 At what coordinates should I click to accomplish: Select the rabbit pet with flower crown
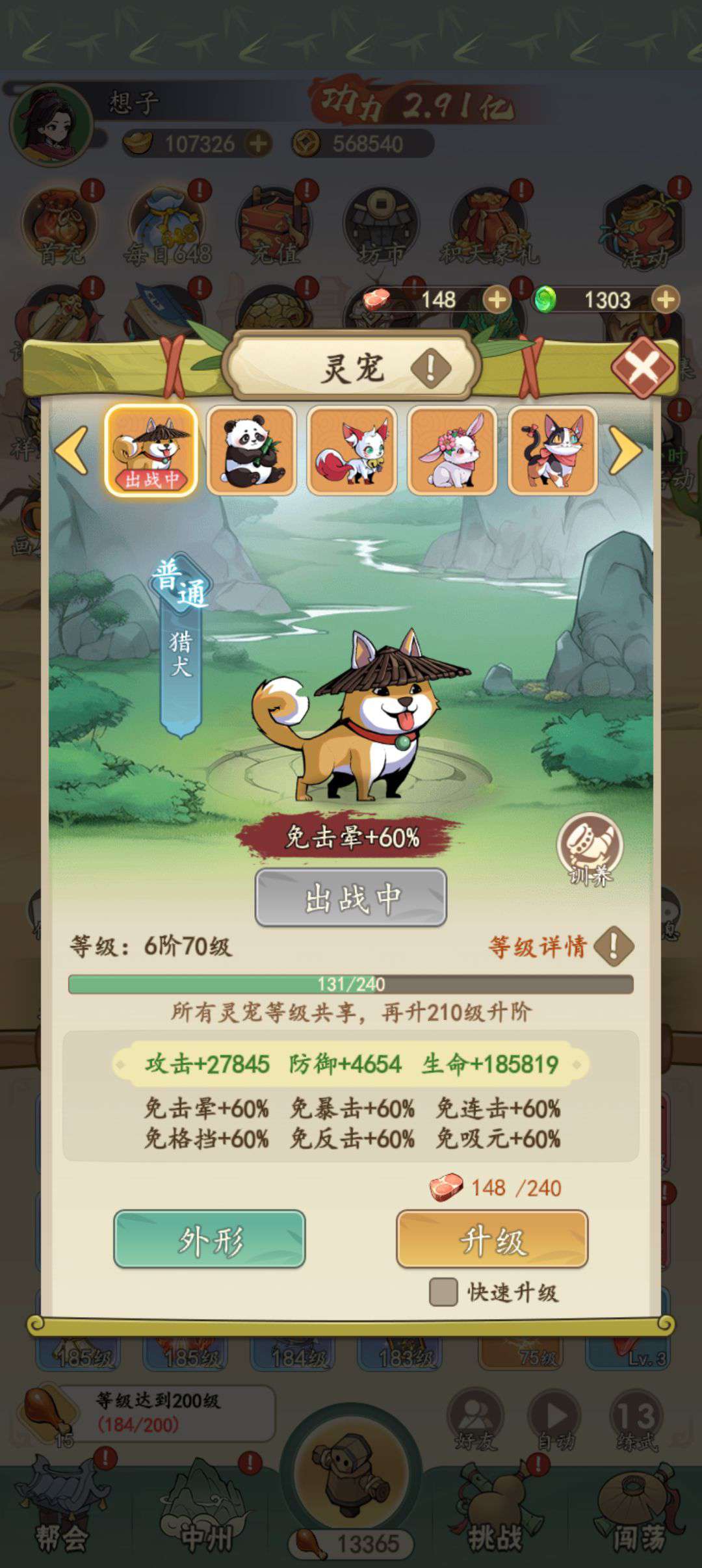pos(452,450)
